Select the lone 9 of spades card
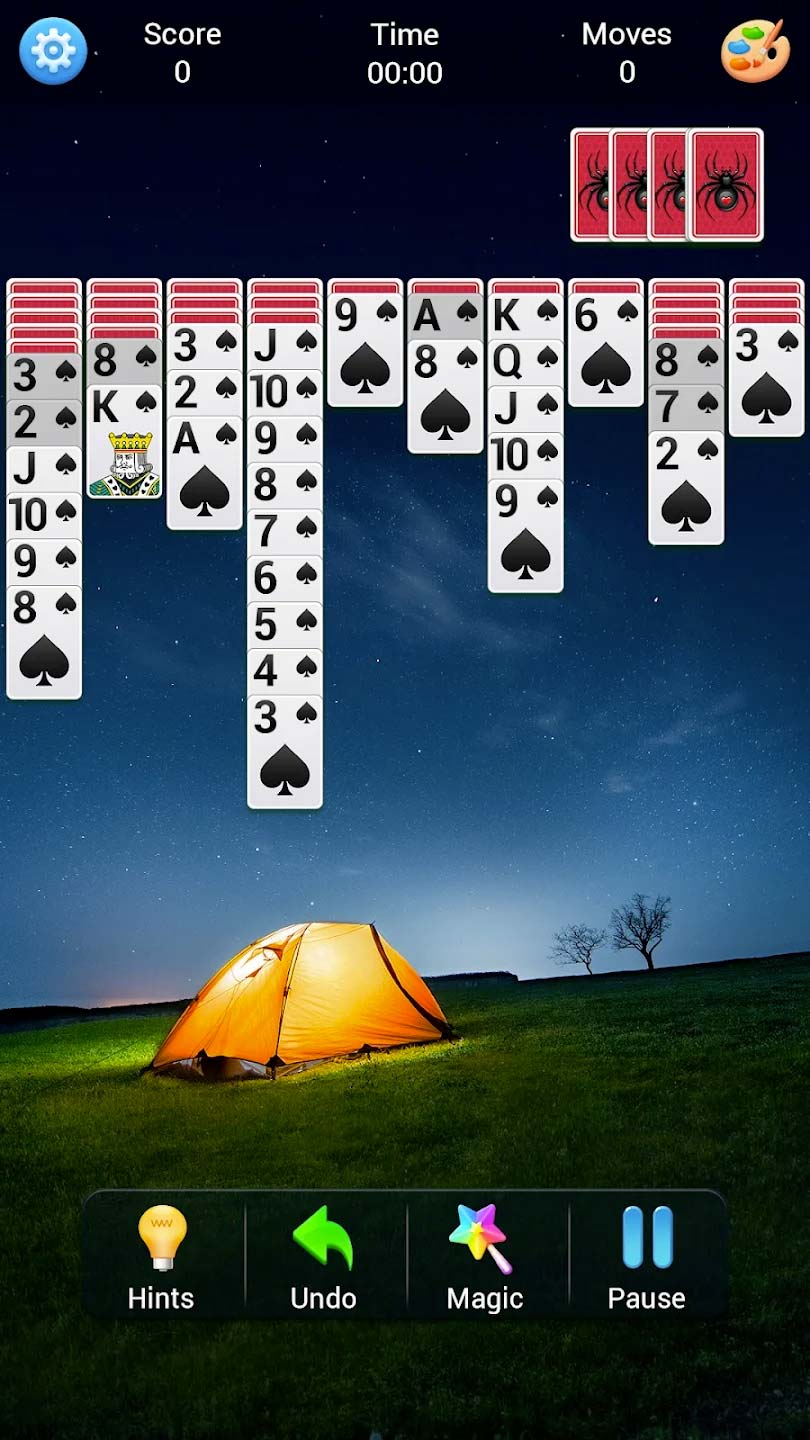The width and height of the screenshot is (810, 1440). 364,352
